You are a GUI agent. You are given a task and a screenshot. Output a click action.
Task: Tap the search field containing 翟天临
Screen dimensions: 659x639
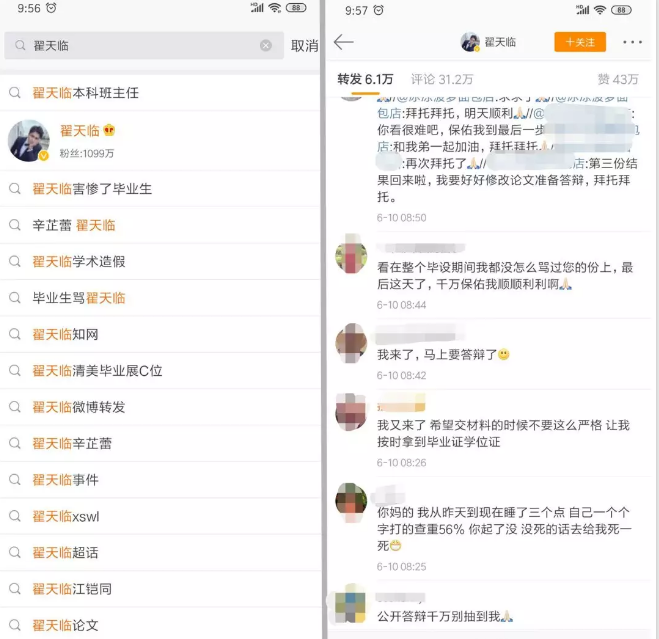[140, 46]
